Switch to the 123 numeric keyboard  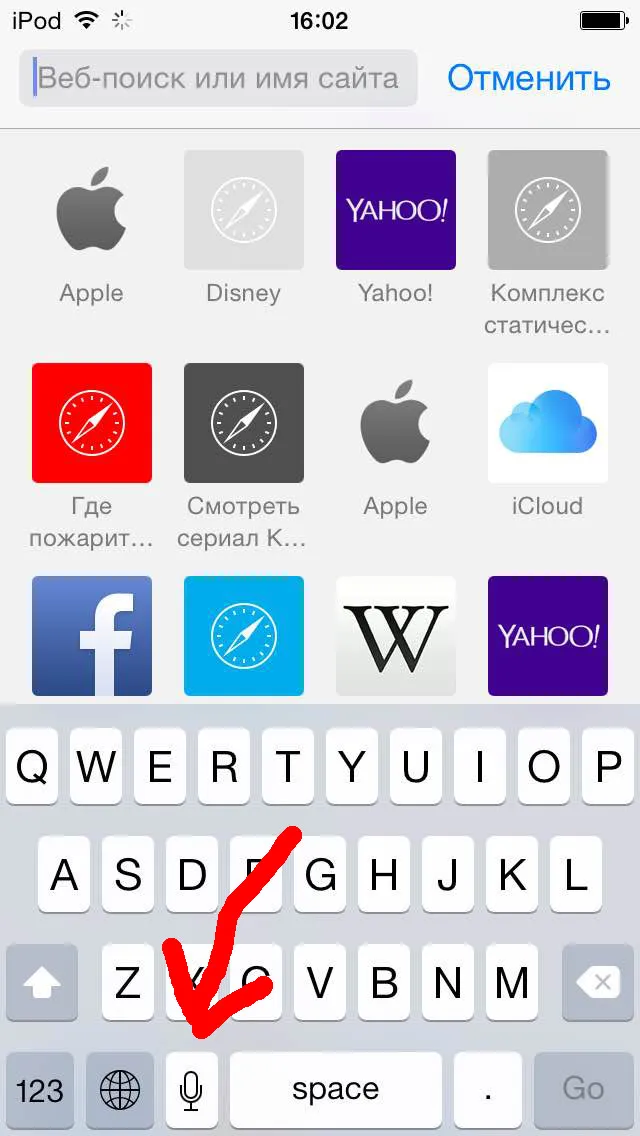tap(41, 1089)
